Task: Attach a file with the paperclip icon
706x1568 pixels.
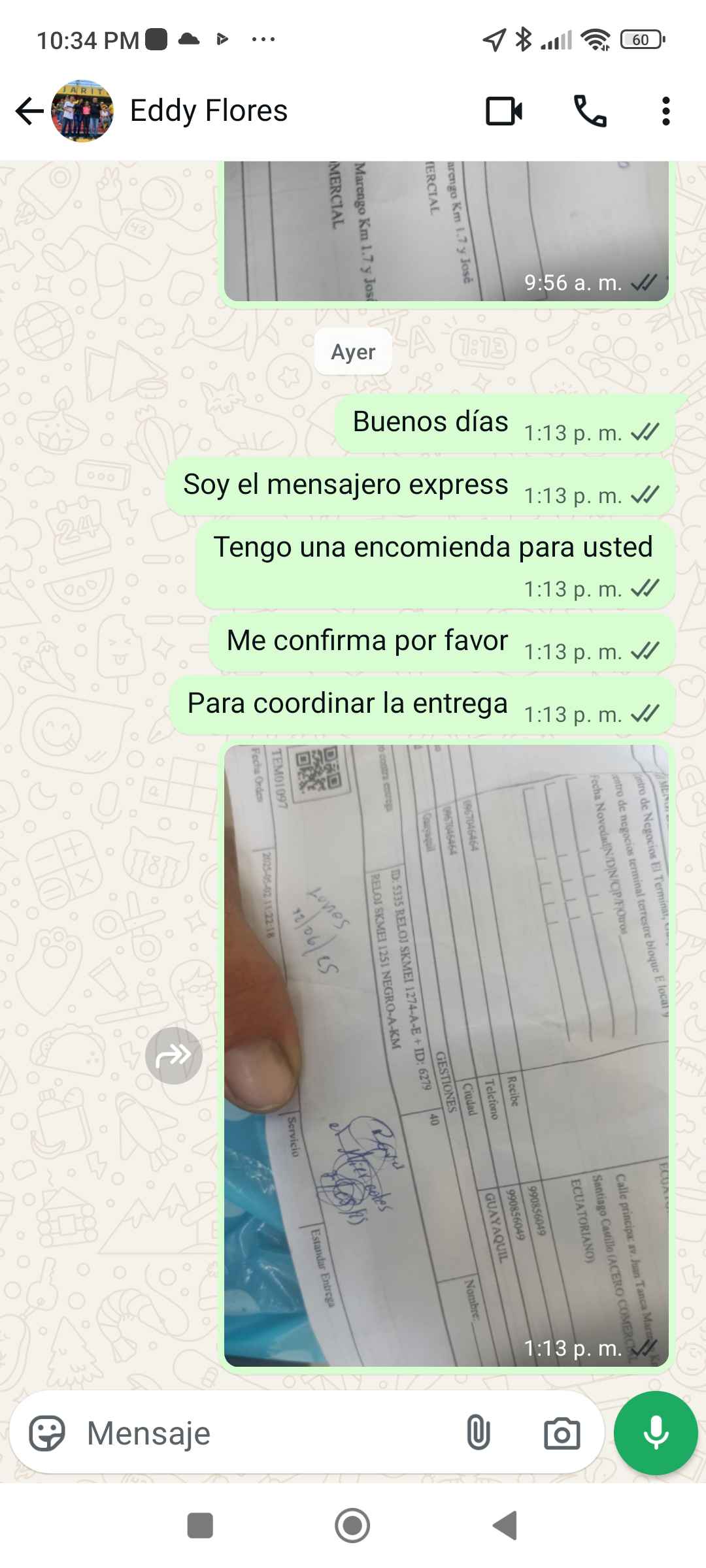Action: click(478, 1434)
